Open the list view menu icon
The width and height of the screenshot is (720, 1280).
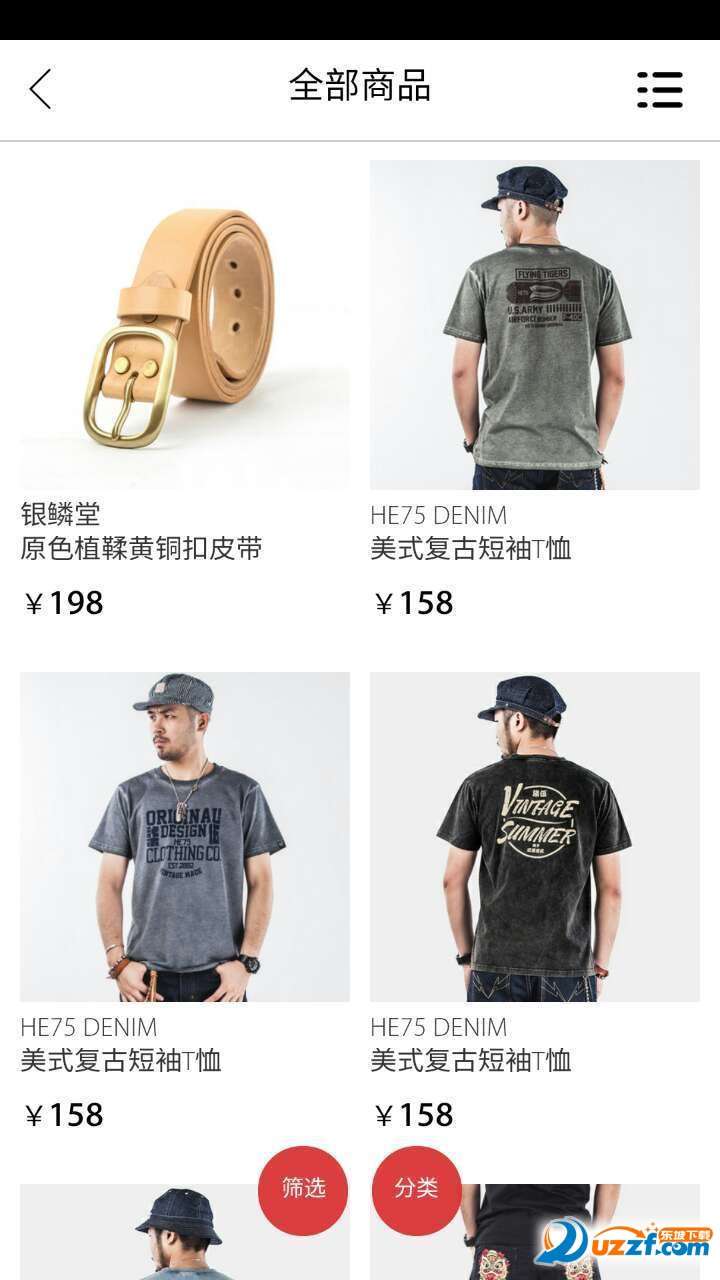click(660, 89)
